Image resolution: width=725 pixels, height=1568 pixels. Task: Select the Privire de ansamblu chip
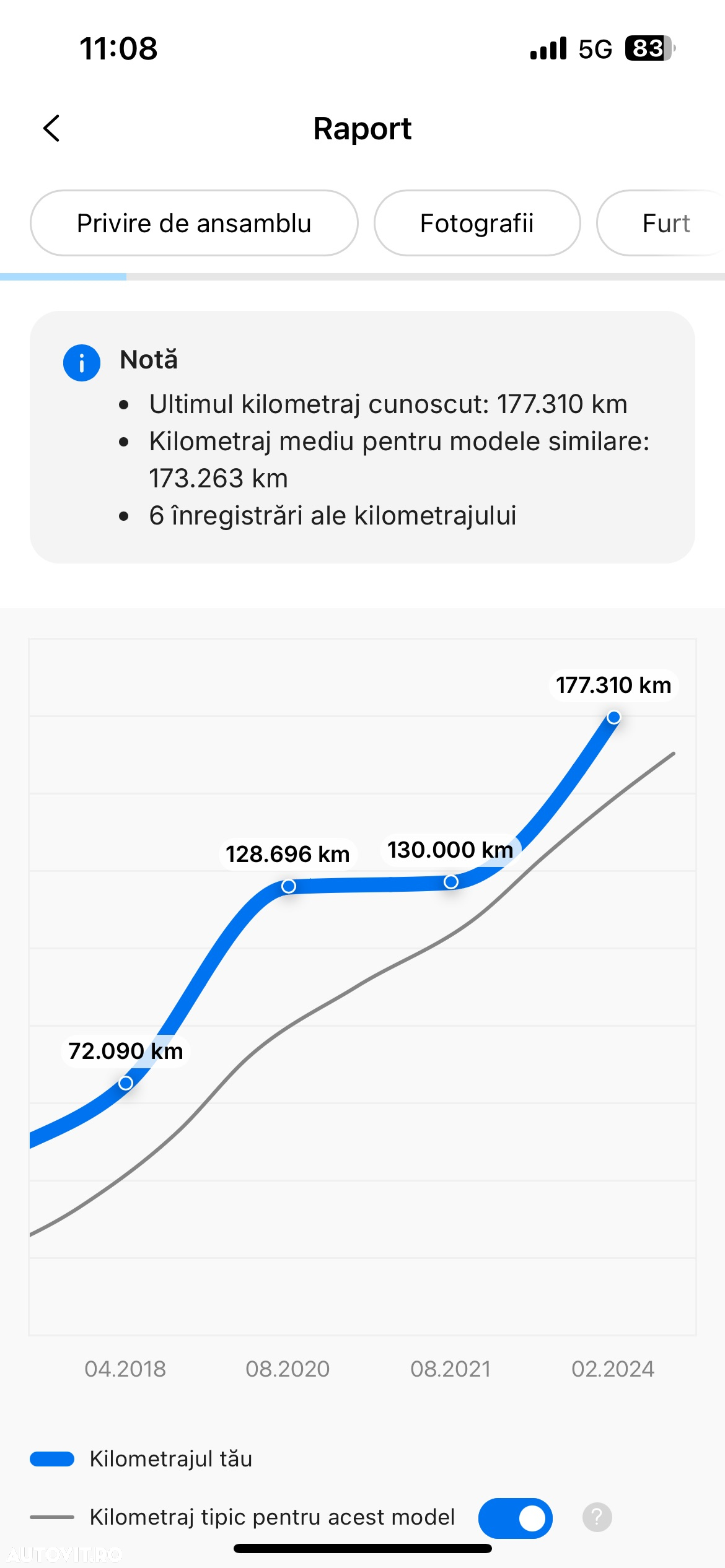pyautogui.click(x=194, y=223)
